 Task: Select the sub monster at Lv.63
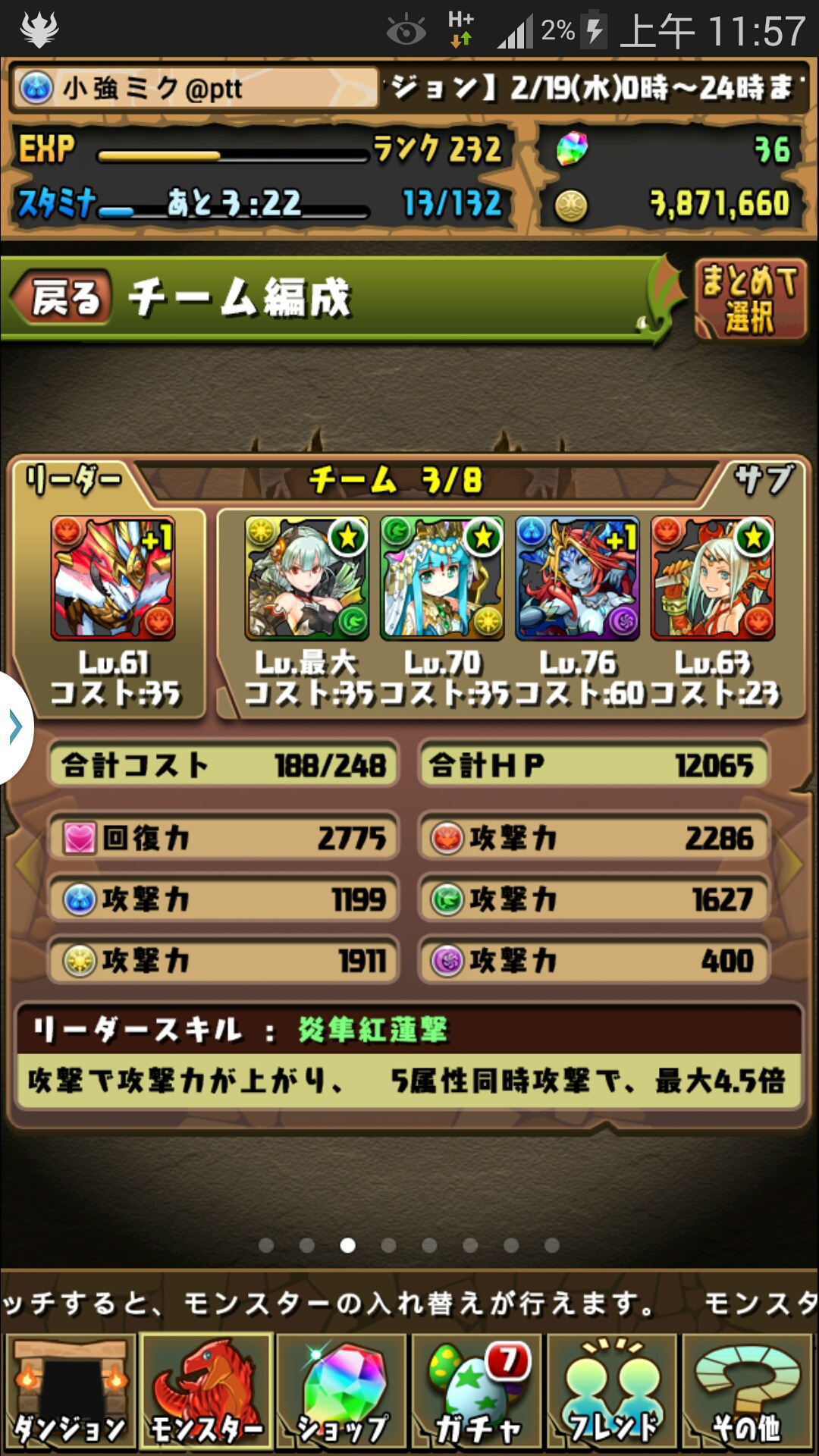click(x=713, y=578)
